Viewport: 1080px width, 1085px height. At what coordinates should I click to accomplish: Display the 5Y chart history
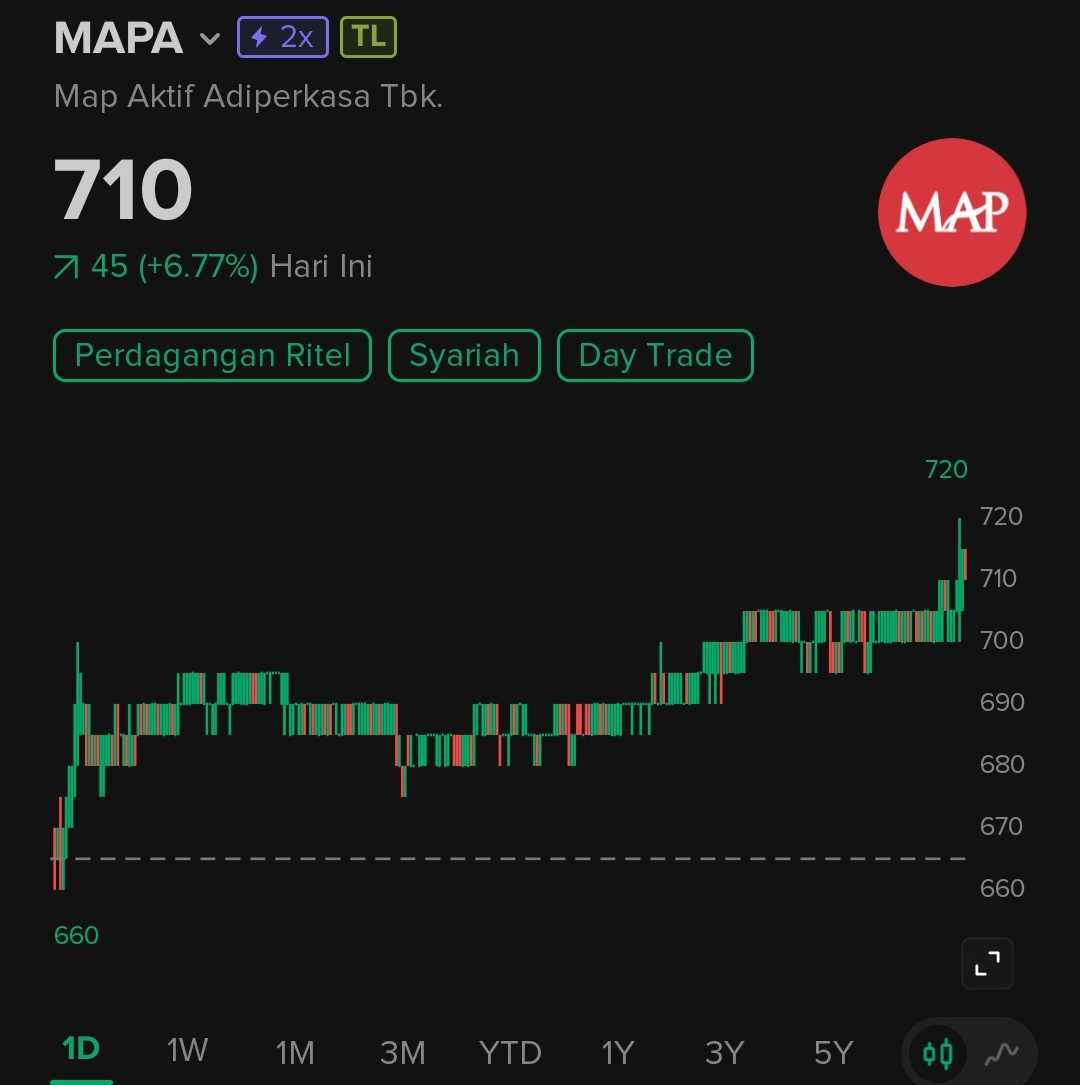[x=833, y=1052]
